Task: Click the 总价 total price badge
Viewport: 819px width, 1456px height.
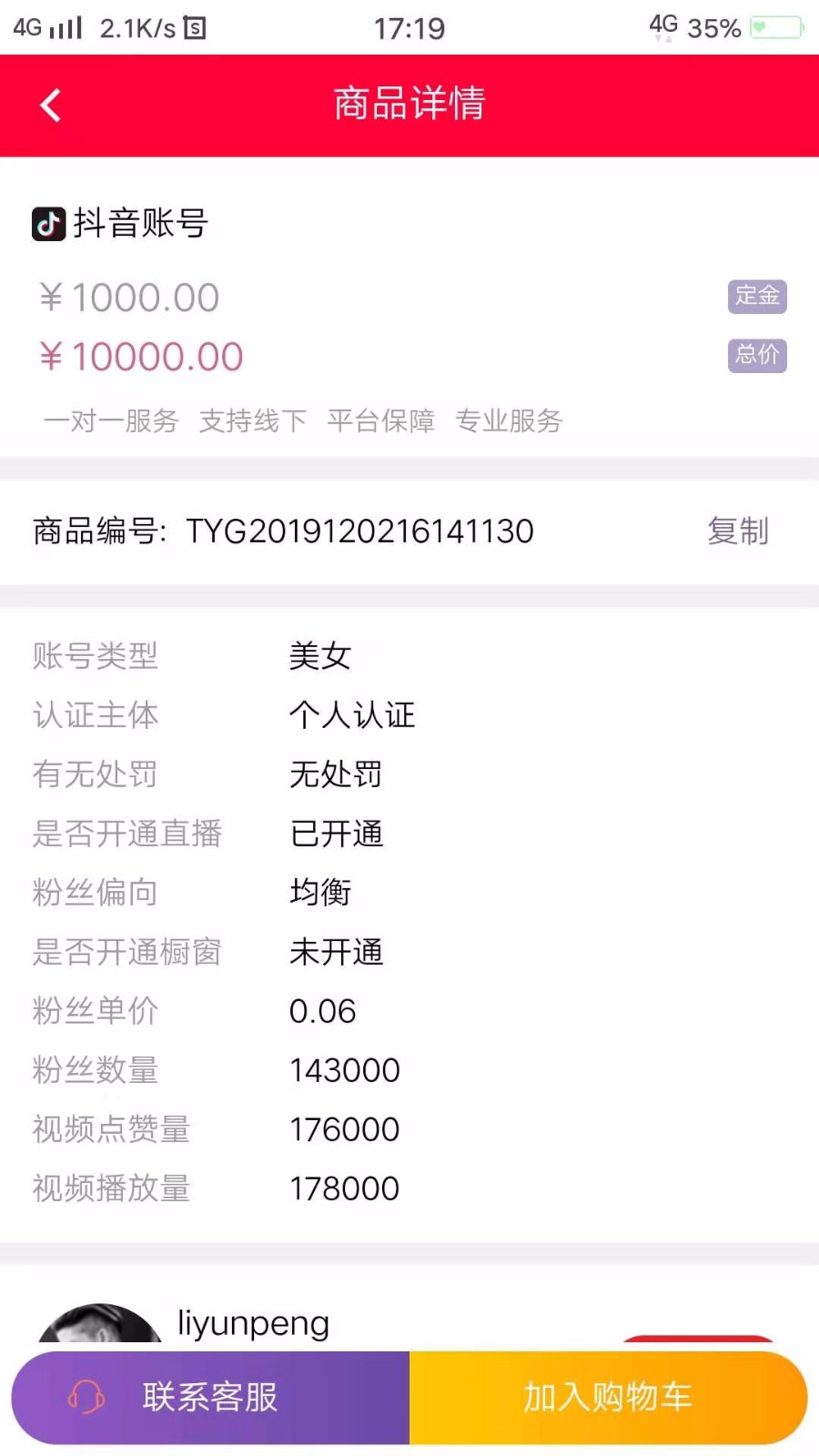Action: pos(756,356)
